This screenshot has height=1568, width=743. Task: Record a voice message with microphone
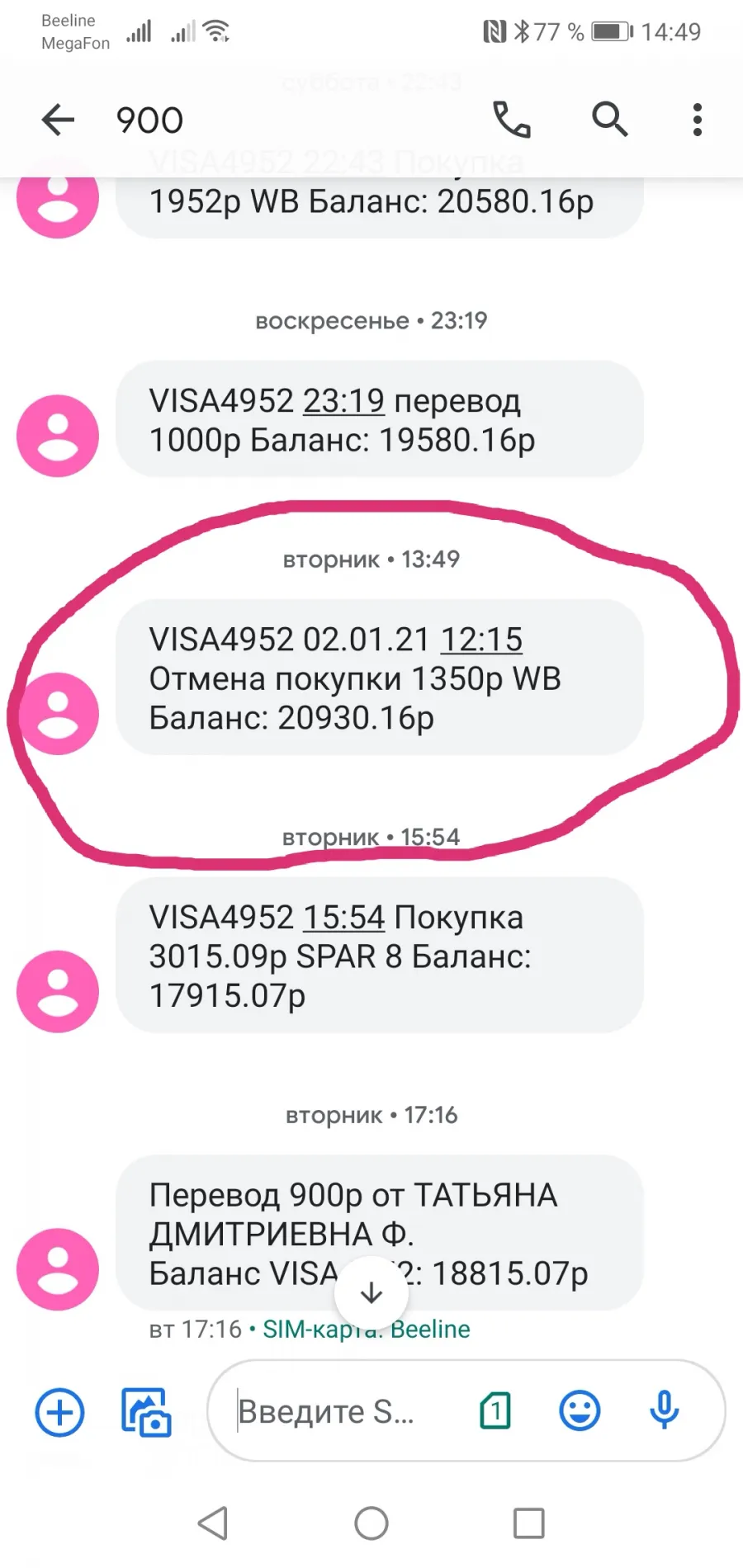coord(665,1411)
